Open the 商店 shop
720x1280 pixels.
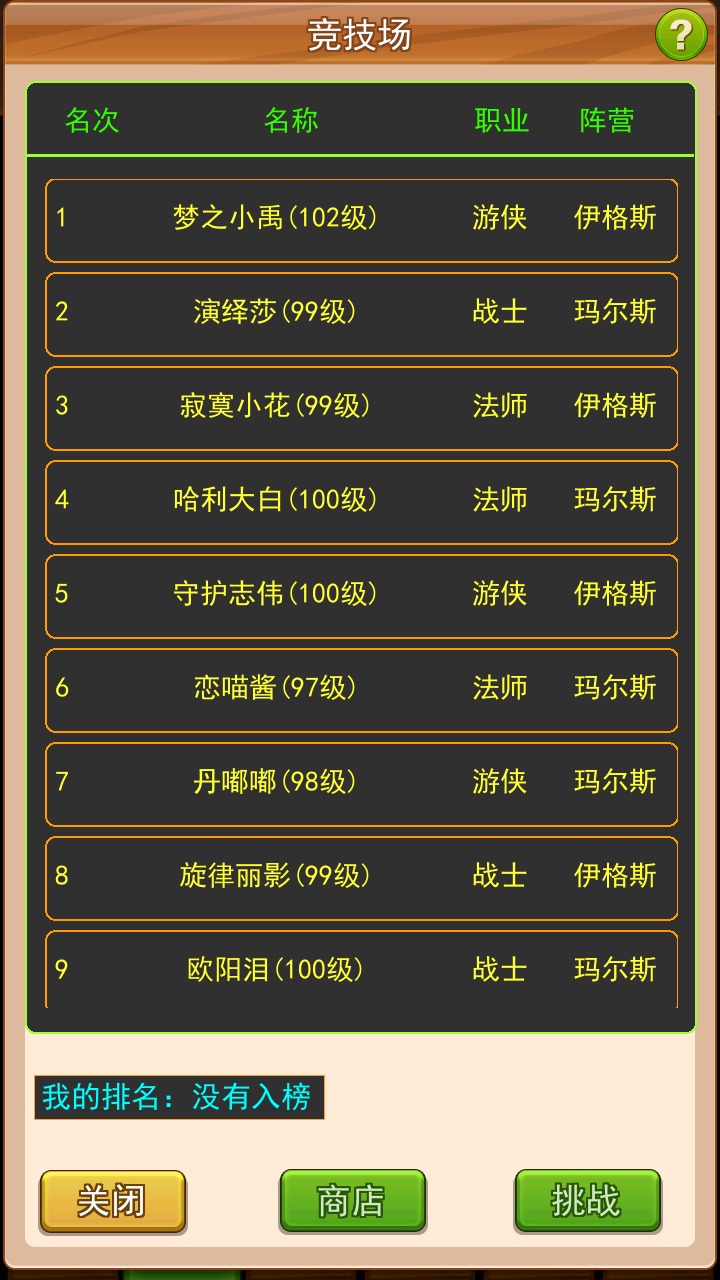(x=352, y=1200)
